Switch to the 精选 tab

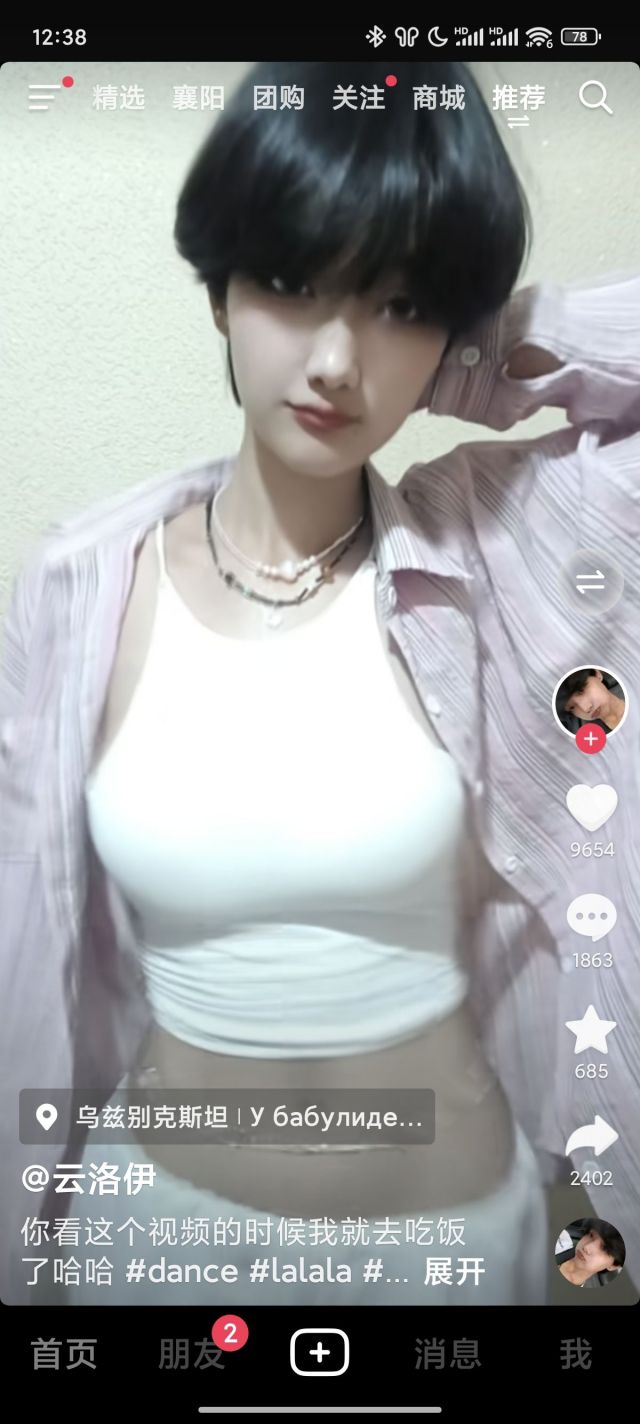[x=118, y=97]
